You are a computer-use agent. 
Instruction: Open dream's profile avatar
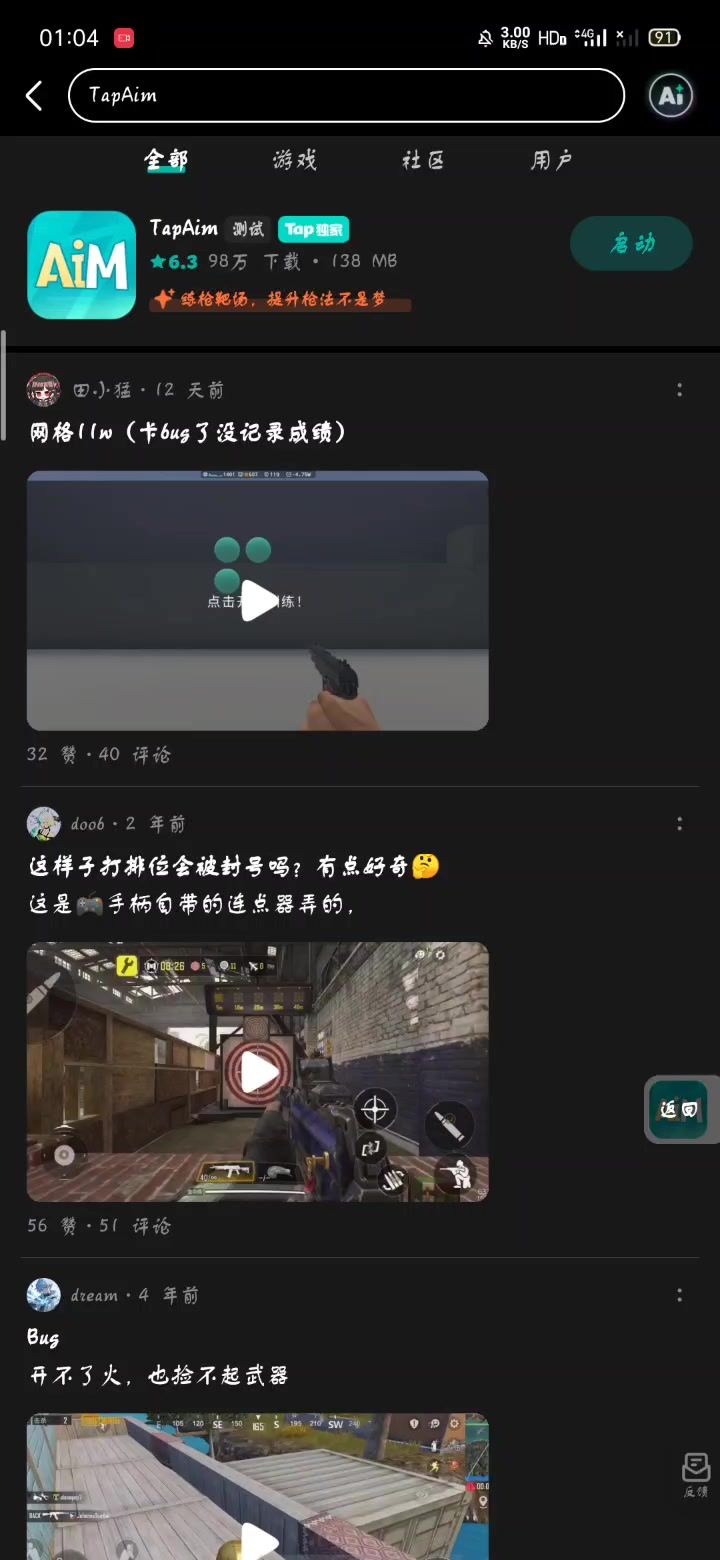43,1295
